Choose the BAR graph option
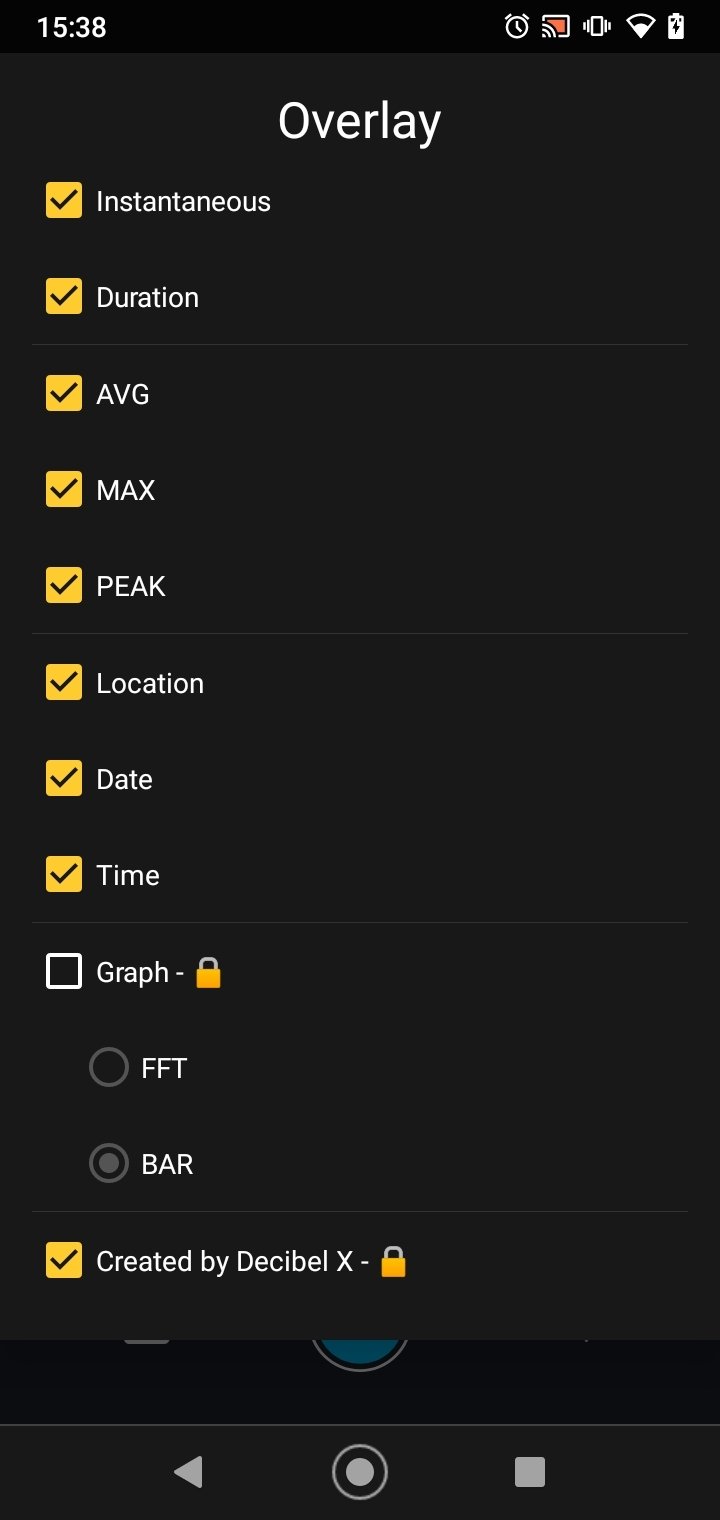This screenshot has height=1520, width=720. click(x=109, y=1164)
